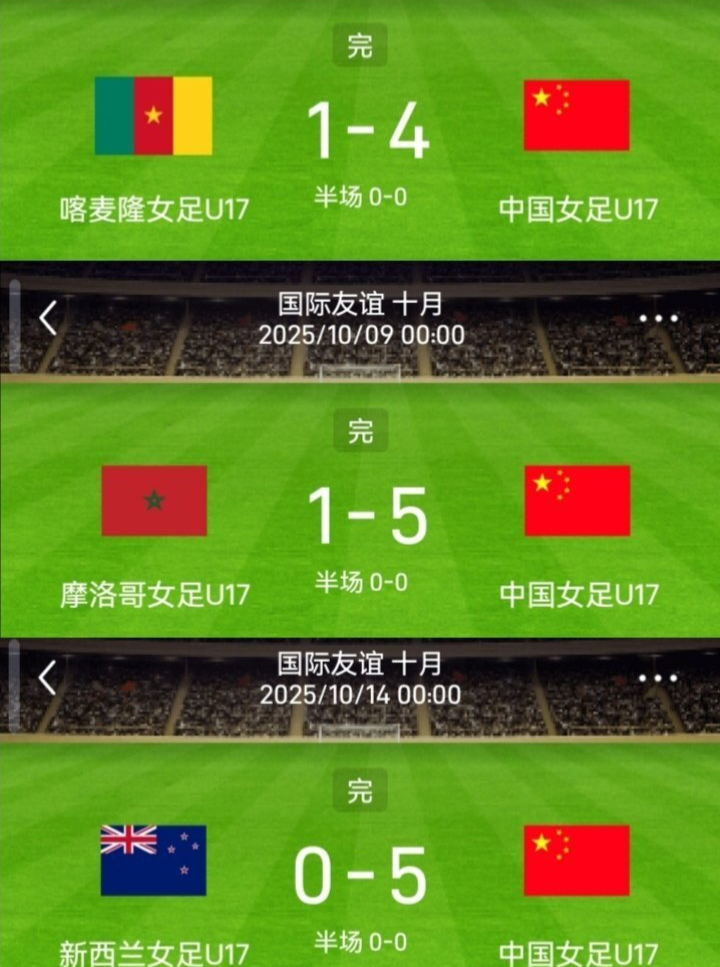Tap the 完 badge above the 0-5 score
The image size is (720, 967).
tap(357, 789)
